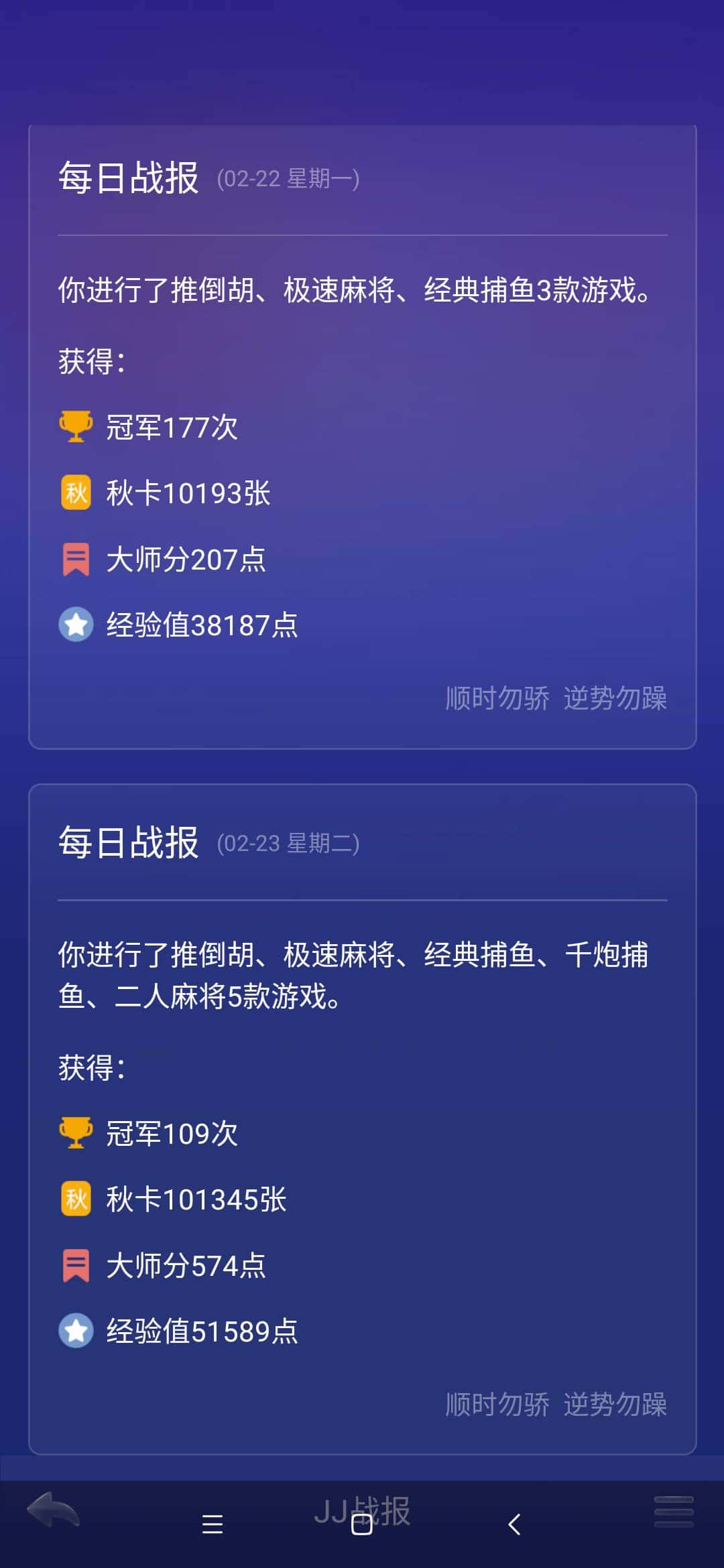Select the bookmark icon beside 大师分574点
The height and width of the screenshot is (1568, 724).
click(x=76, y=1264)
